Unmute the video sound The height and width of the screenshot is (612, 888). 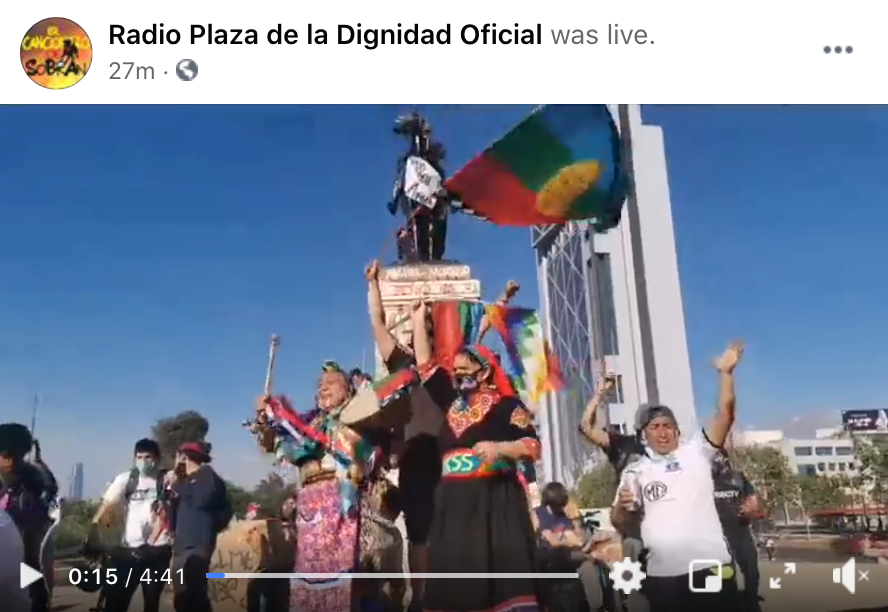pyautogui.click(x=850, y=576)
